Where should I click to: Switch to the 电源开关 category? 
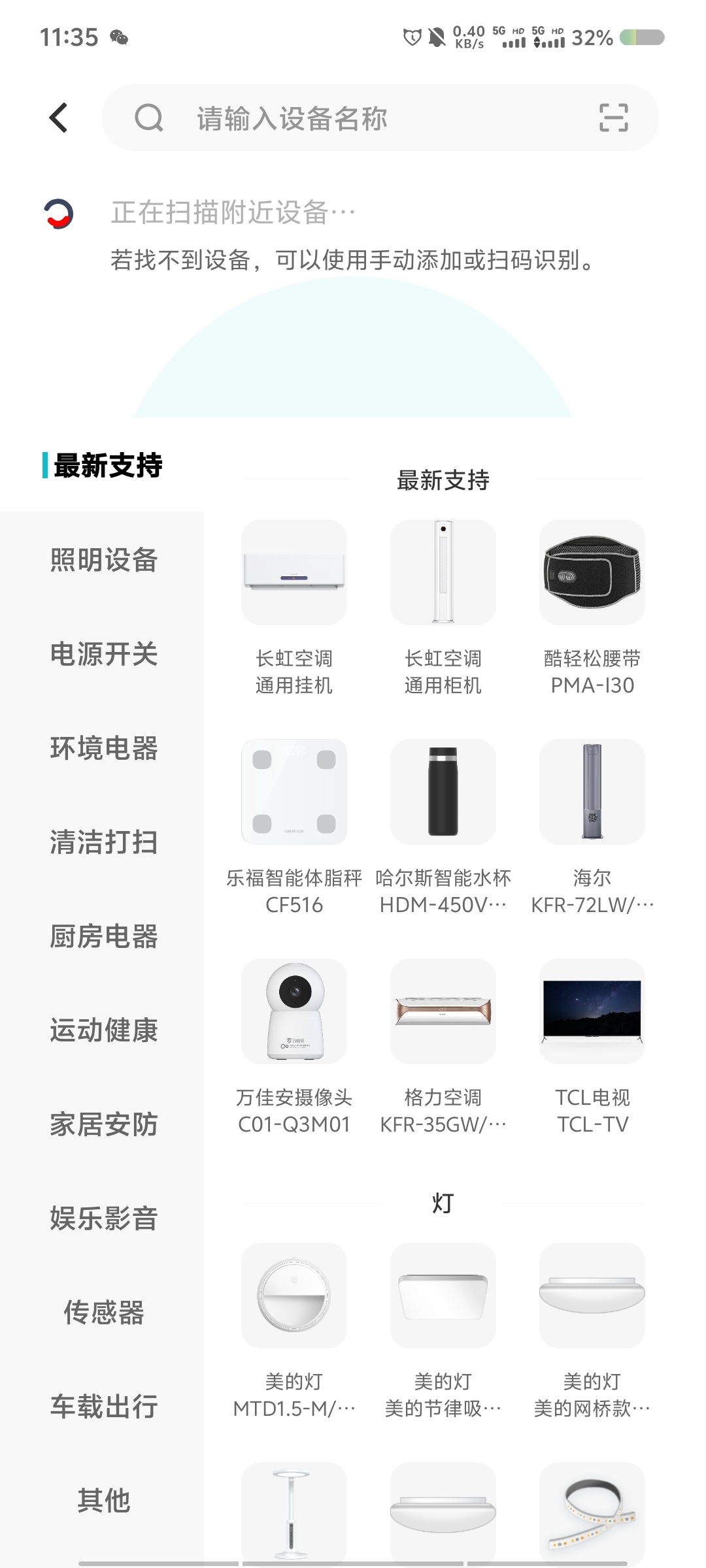pos(103,654)
